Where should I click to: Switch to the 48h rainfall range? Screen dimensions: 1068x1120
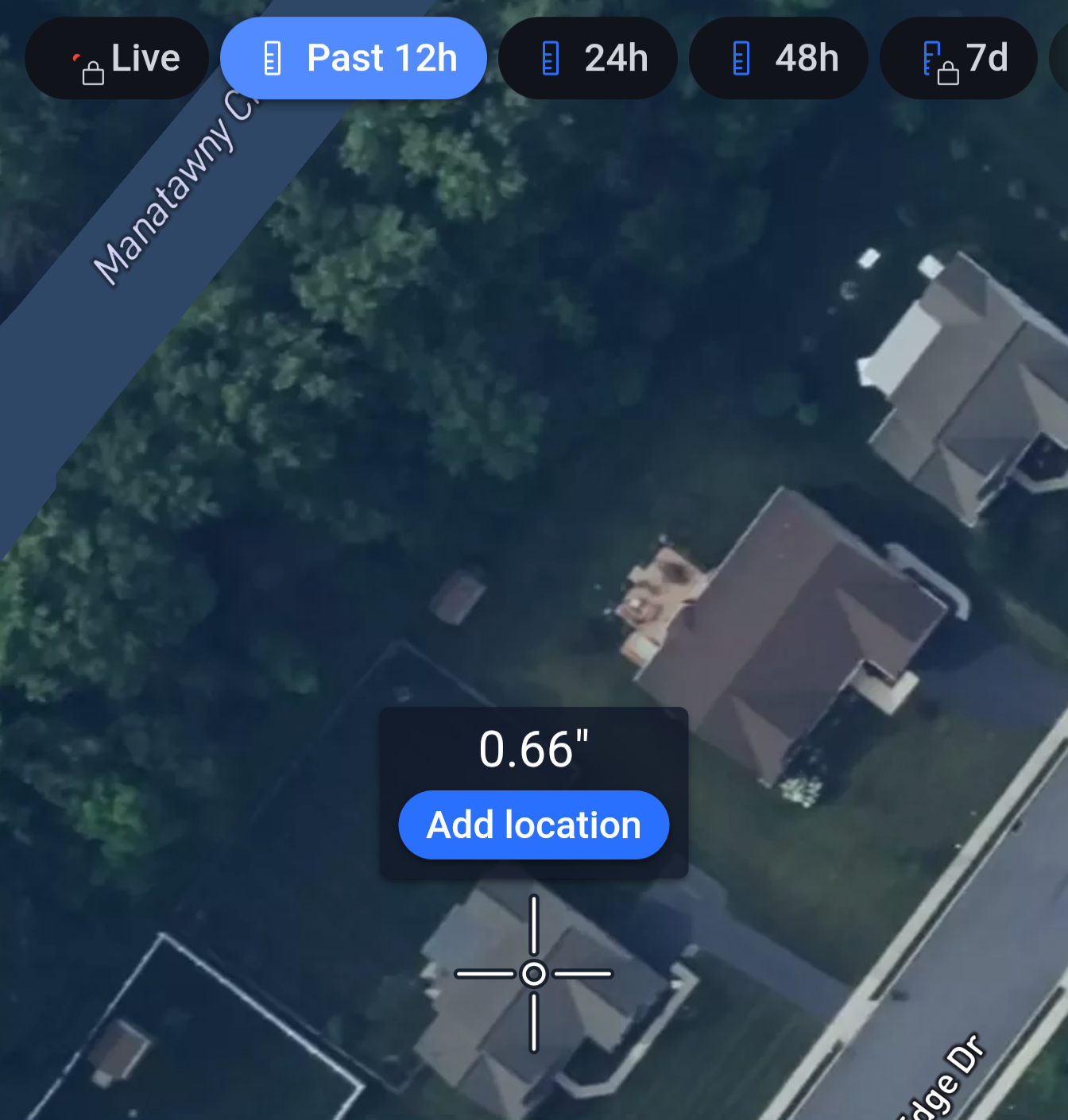click(779, 59)
